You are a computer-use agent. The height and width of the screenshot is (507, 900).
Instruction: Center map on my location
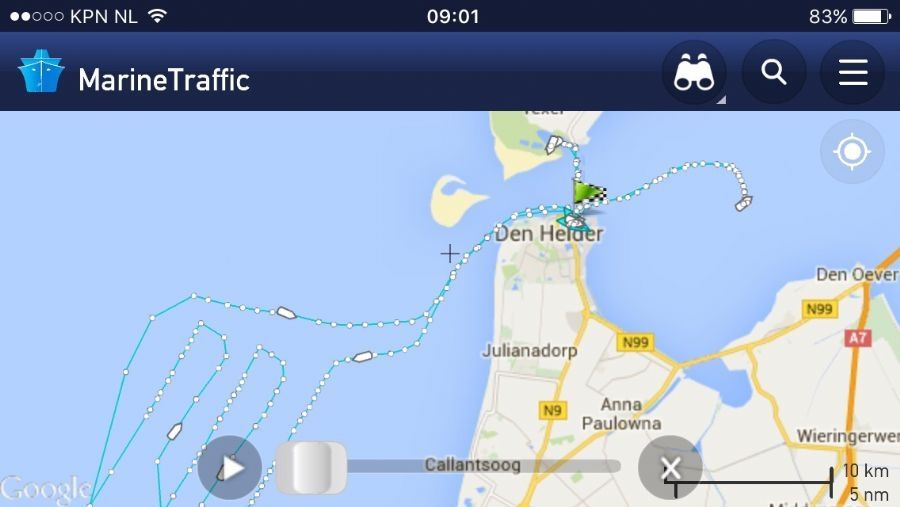point(852,152)
